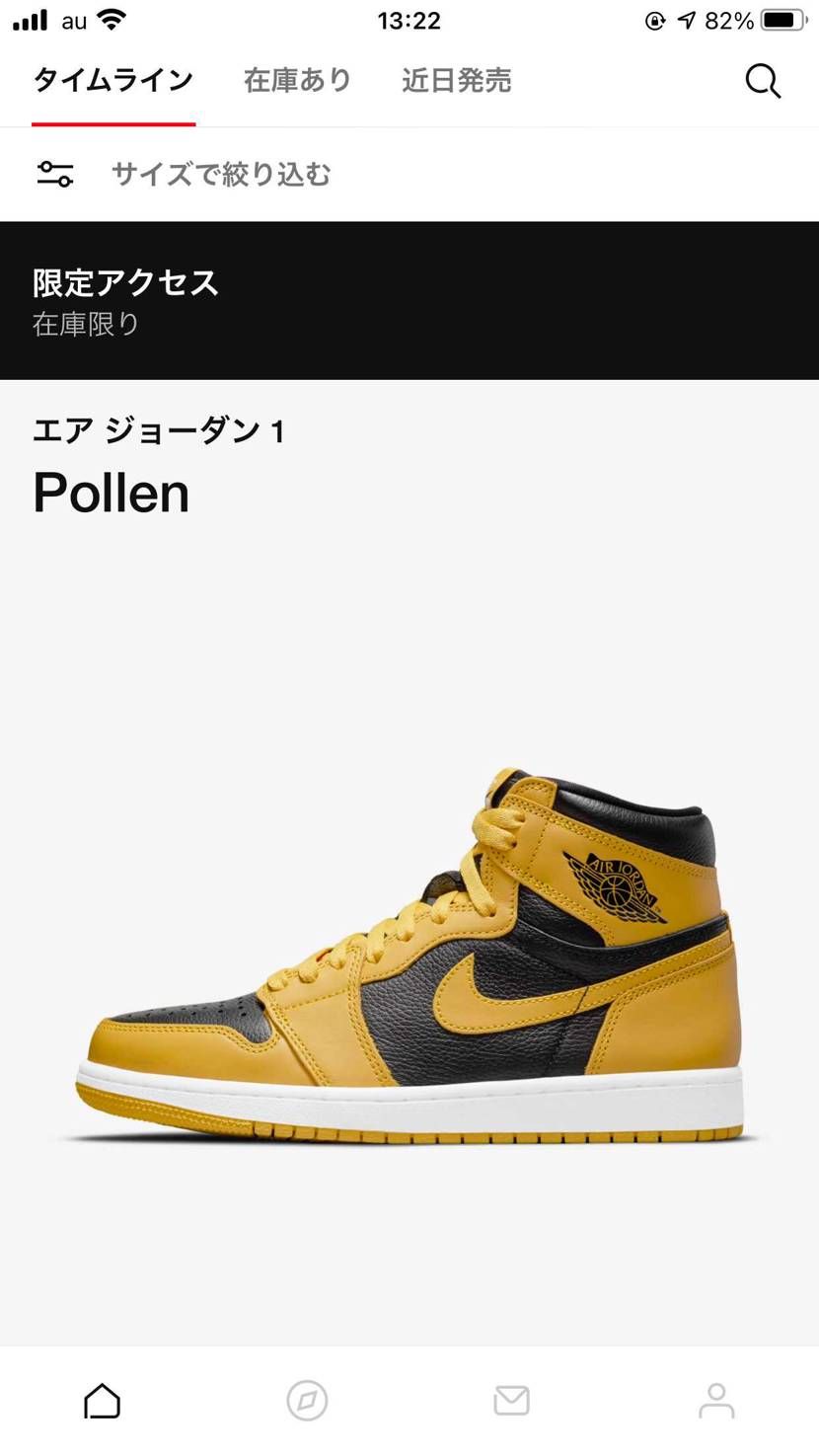Open the Profile icon
The image size is (819, 1456).
tap(716, 1400)
